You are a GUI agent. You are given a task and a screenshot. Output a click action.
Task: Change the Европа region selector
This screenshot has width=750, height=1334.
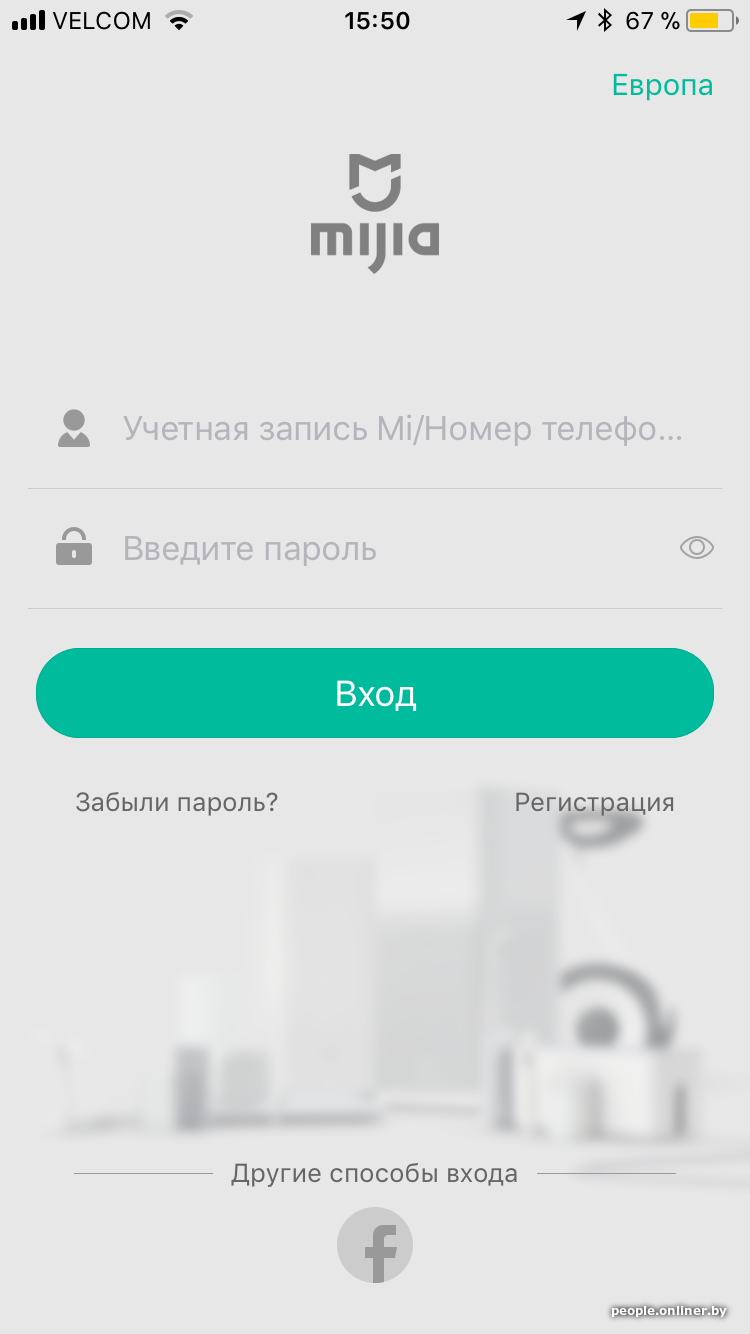coord(662,86)
